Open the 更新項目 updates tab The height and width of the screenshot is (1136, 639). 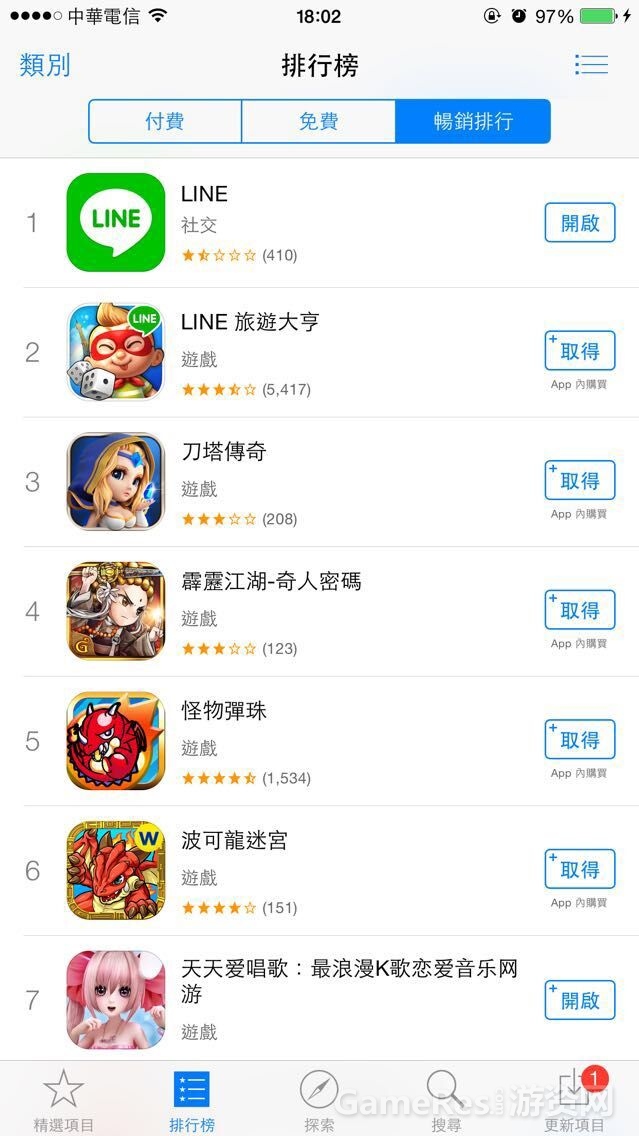tap(574, 1099)
